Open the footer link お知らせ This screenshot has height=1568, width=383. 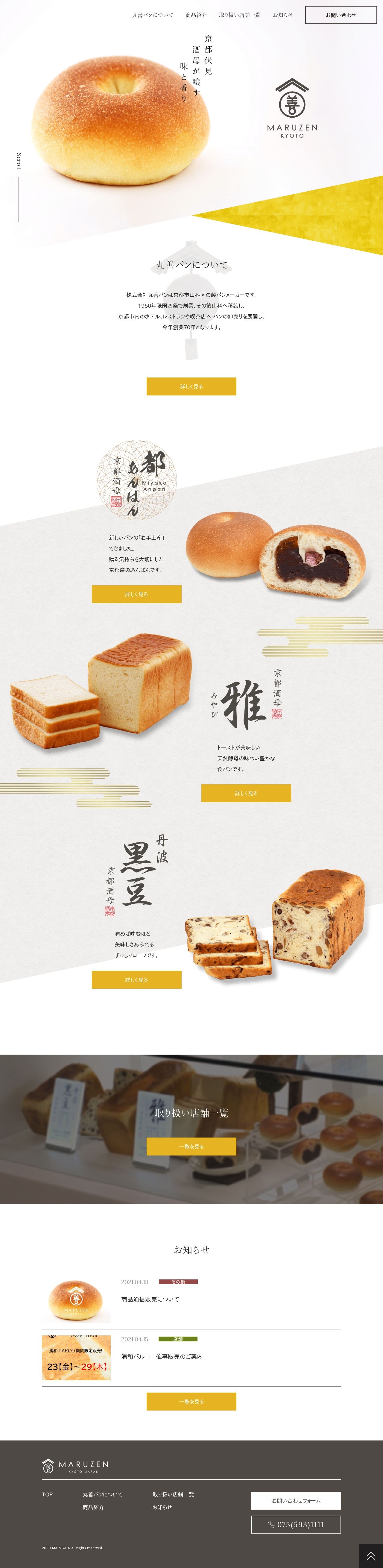point(162,1507)
